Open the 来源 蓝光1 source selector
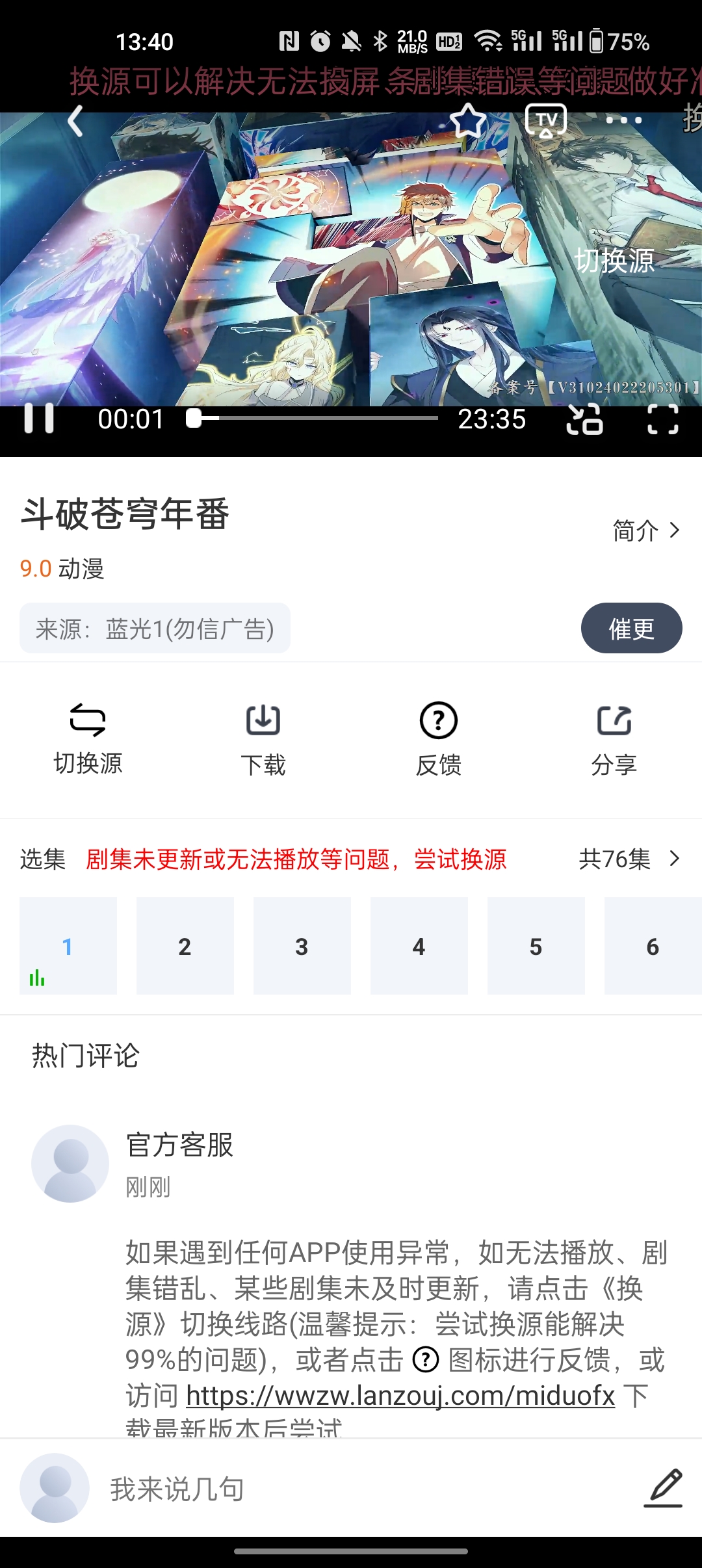The height and width of the screenshot is (1568, 702). (x=155, y=627)
